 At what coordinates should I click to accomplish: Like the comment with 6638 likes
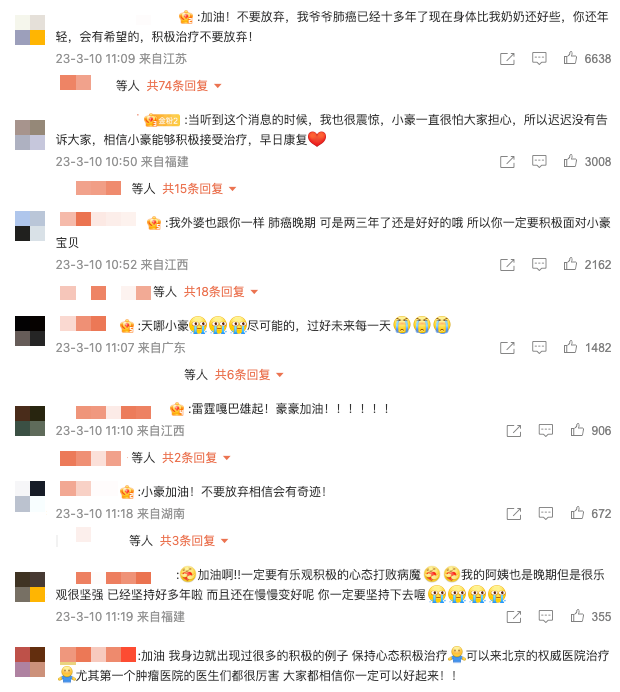(x=571, y=59)
